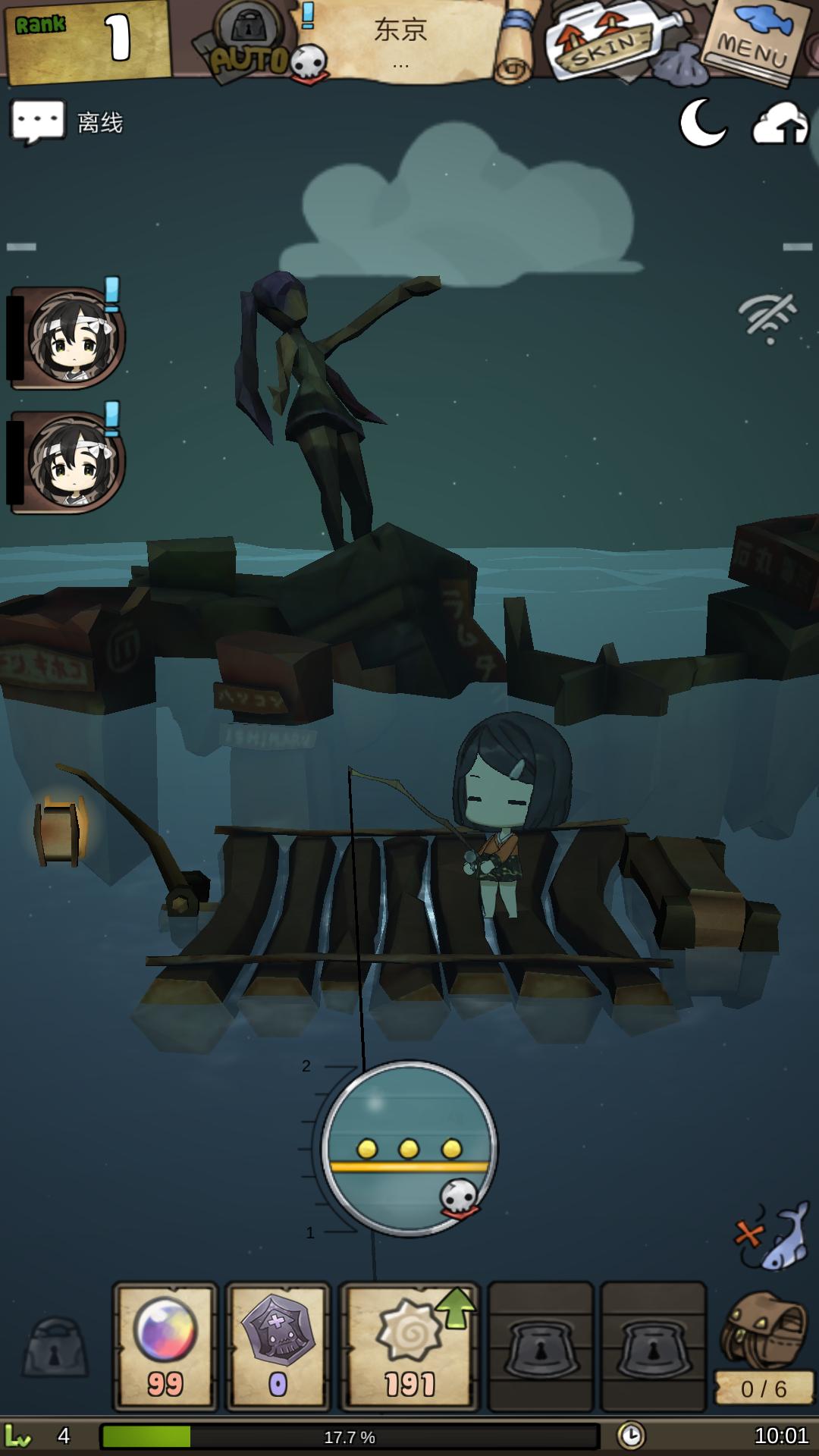Tap the circular fishing gauge
The width and height of the screenshot is (819, 1456).
pos(409,1149)
